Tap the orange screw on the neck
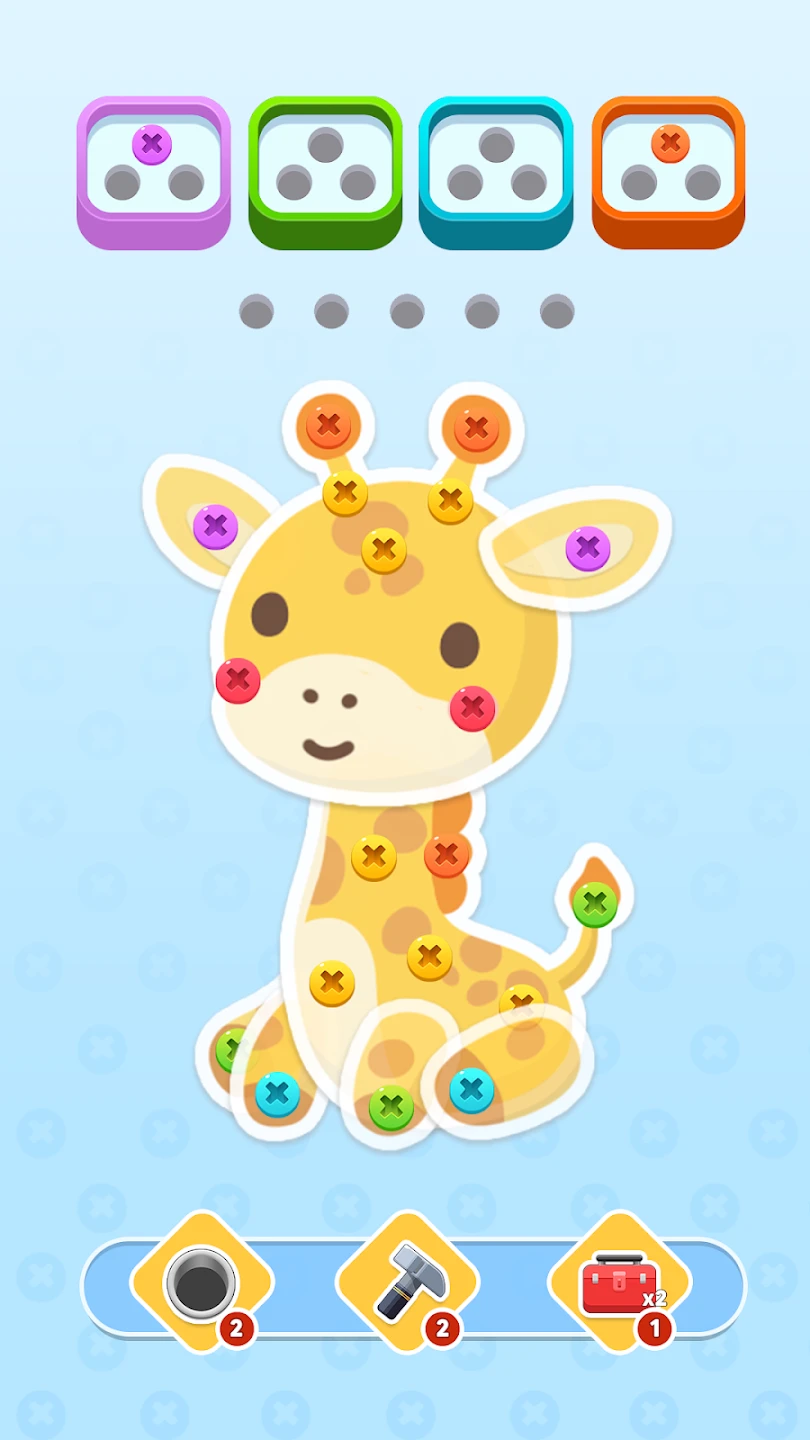 pos(446,855)
